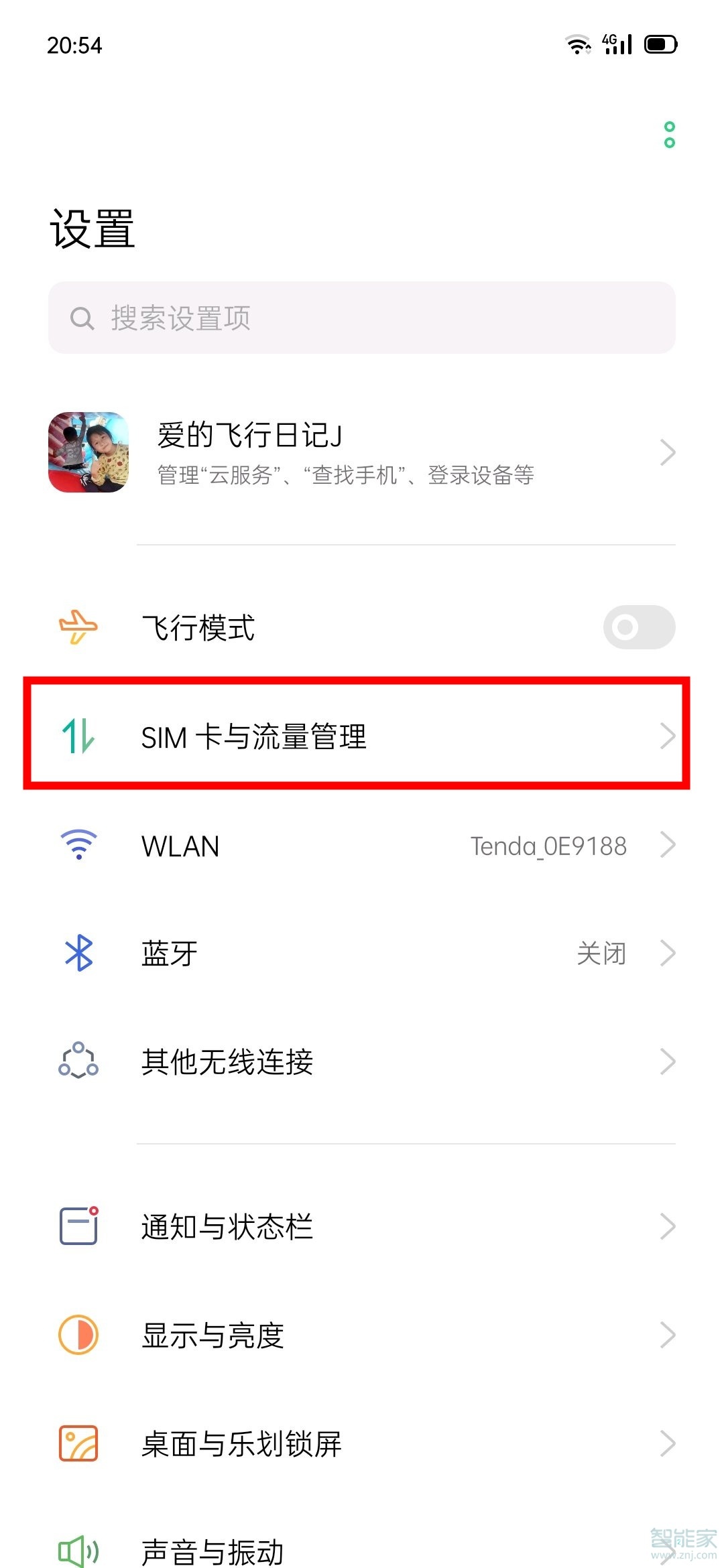Open 显示与亮度 settings

(362, 1335)
